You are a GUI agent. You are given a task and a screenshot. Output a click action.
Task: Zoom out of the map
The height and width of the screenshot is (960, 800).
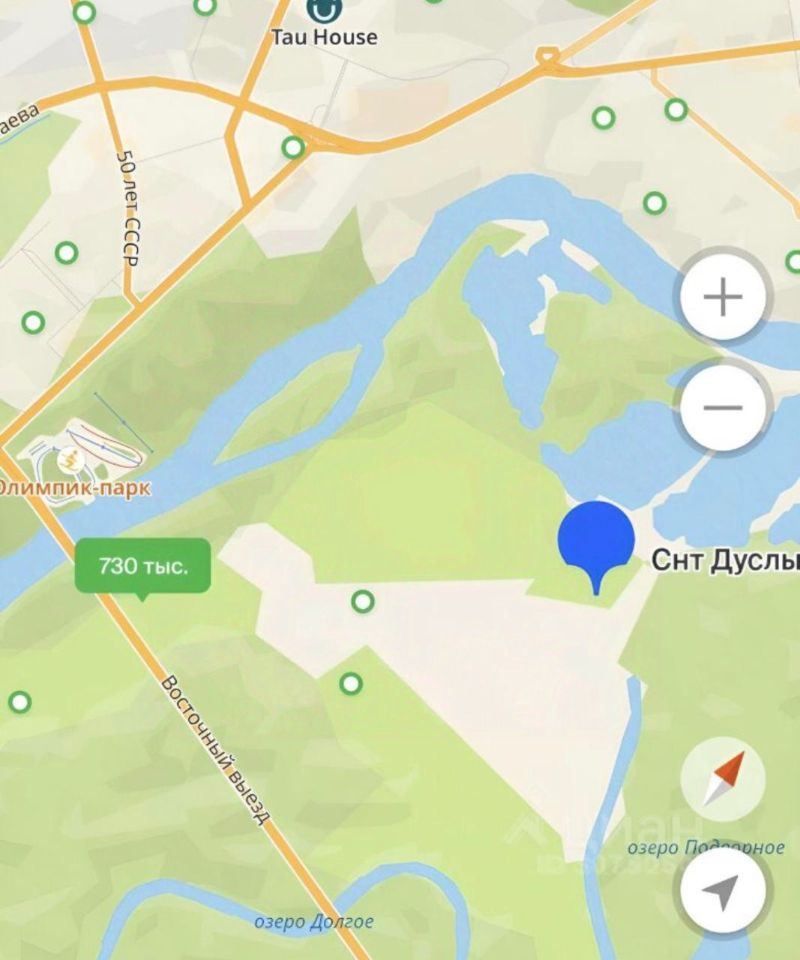point(722,407)
